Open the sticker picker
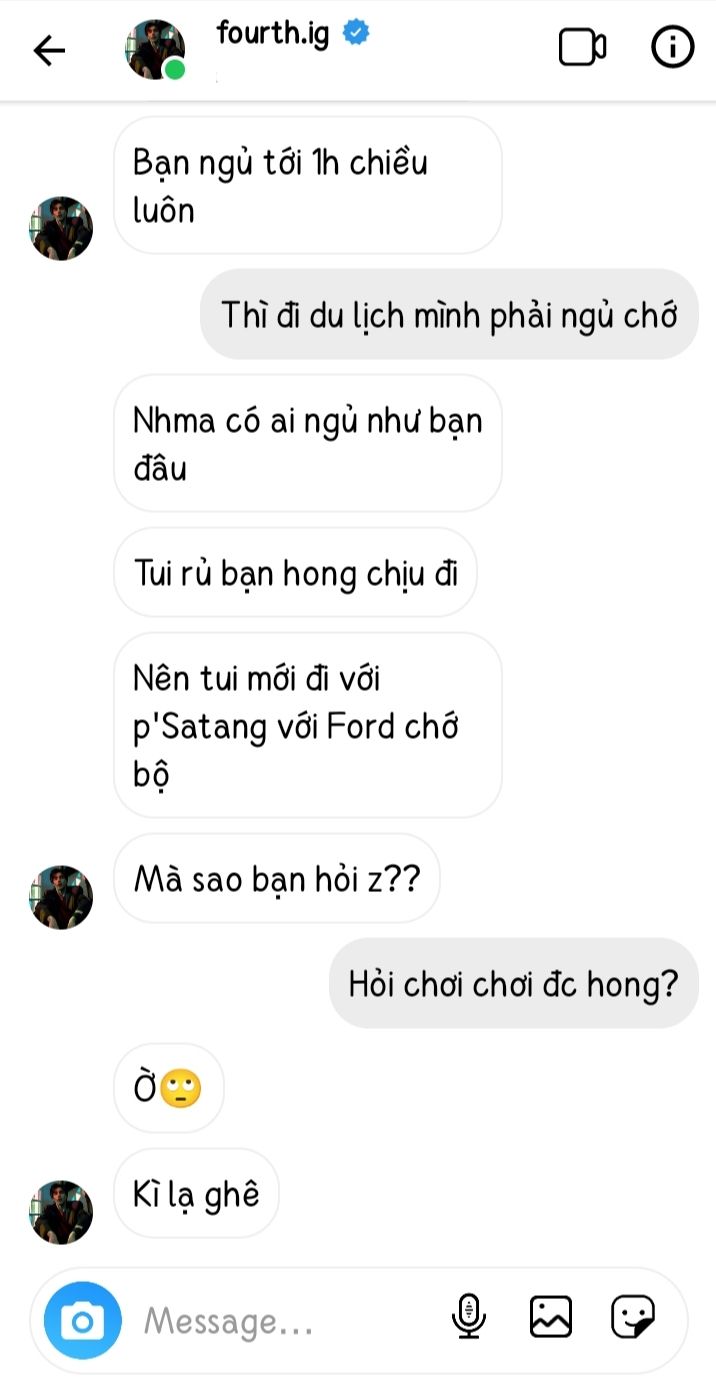Screen dimensions: 716x1400 [x=633, y=1317]
